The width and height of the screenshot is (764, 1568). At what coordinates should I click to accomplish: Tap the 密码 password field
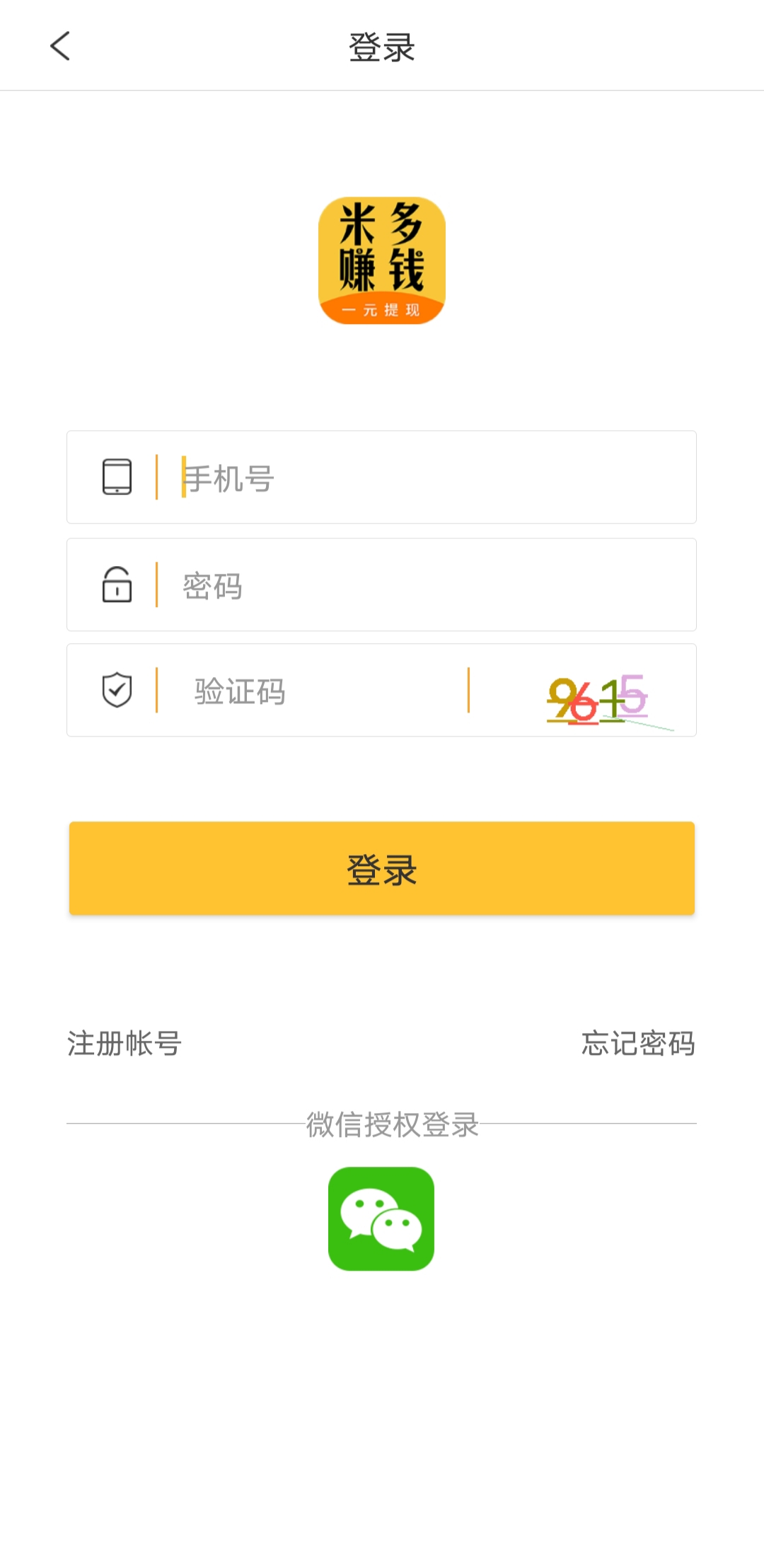[x=381, y=584]
